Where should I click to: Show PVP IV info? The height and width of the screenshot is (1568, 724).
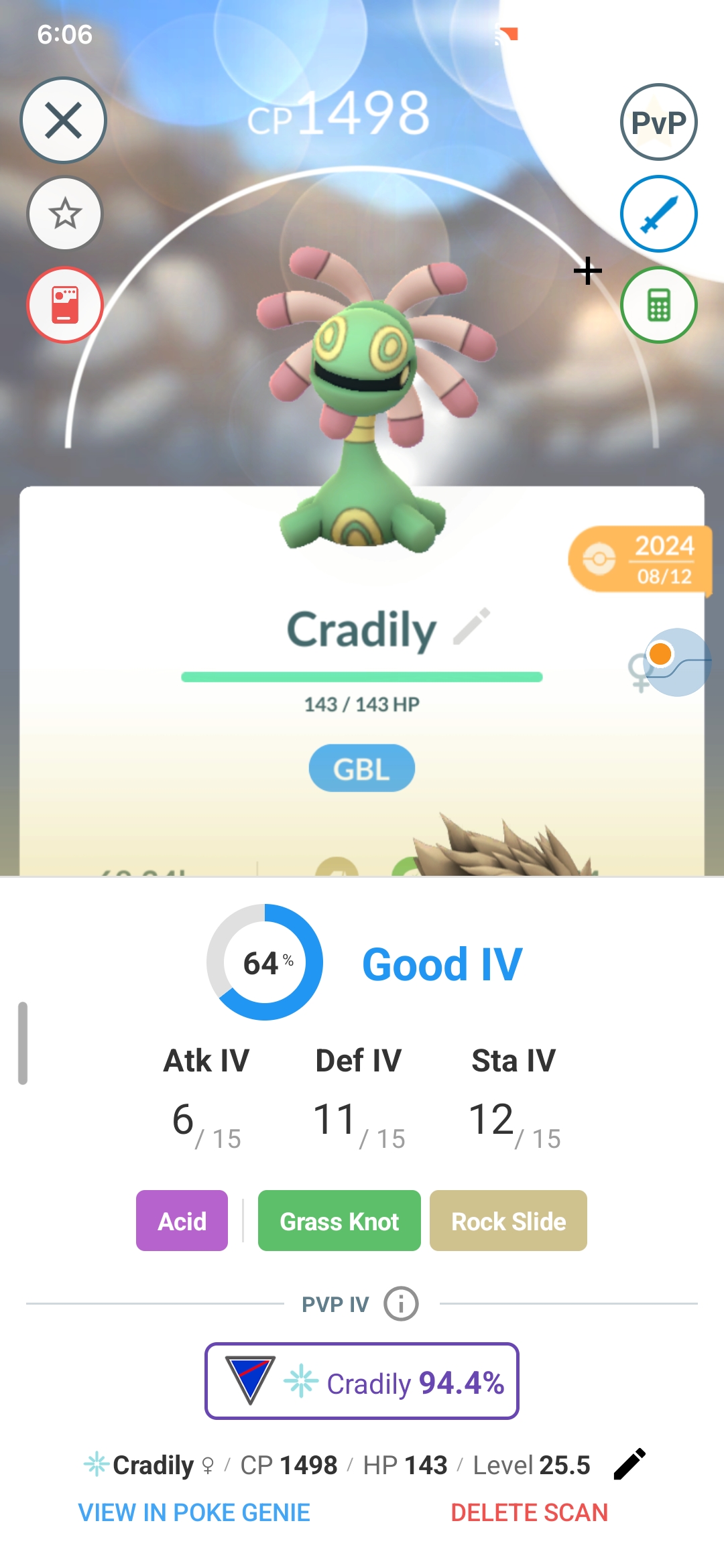coord(401,1304)
